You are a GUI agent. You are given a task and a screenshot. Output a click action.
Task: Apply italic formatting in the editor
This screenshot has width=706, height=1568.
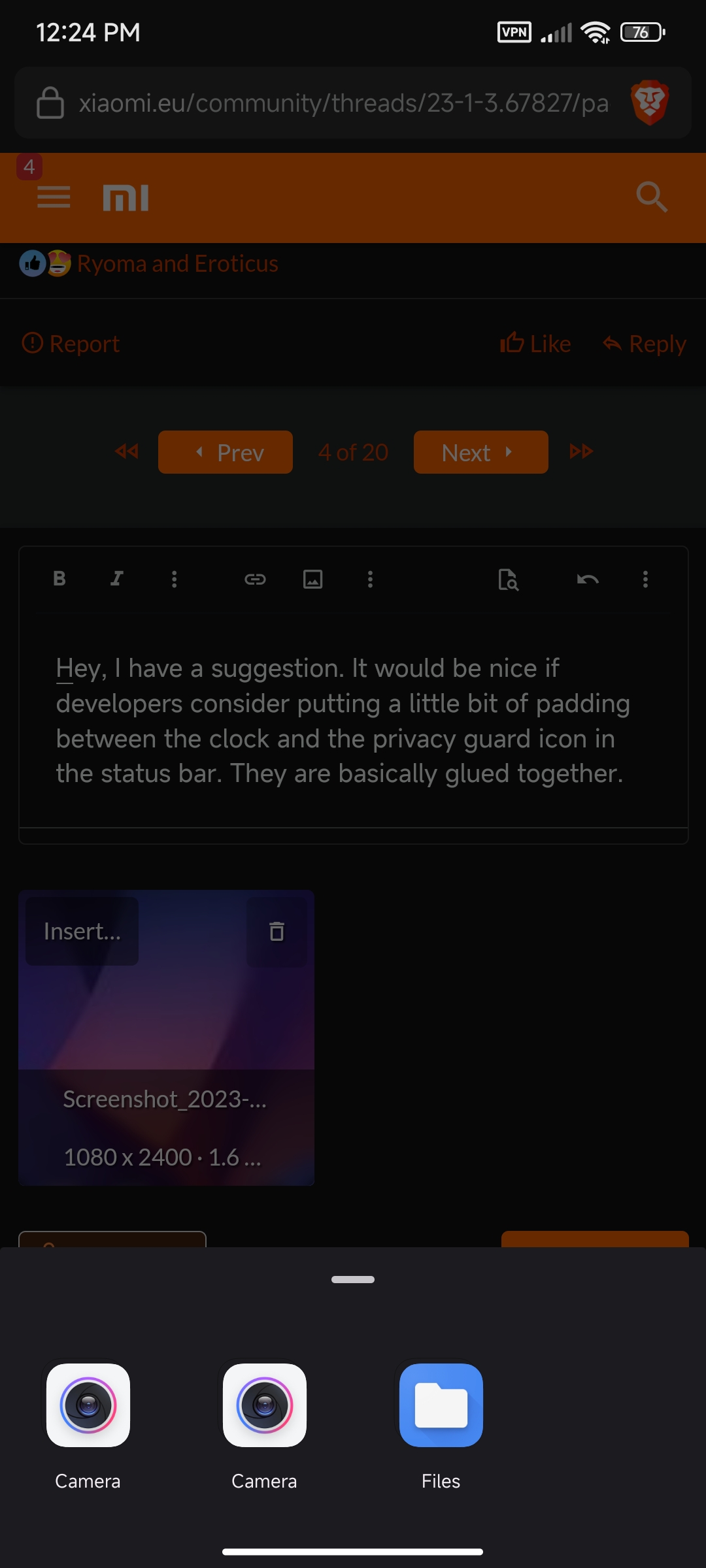point(117,579)
